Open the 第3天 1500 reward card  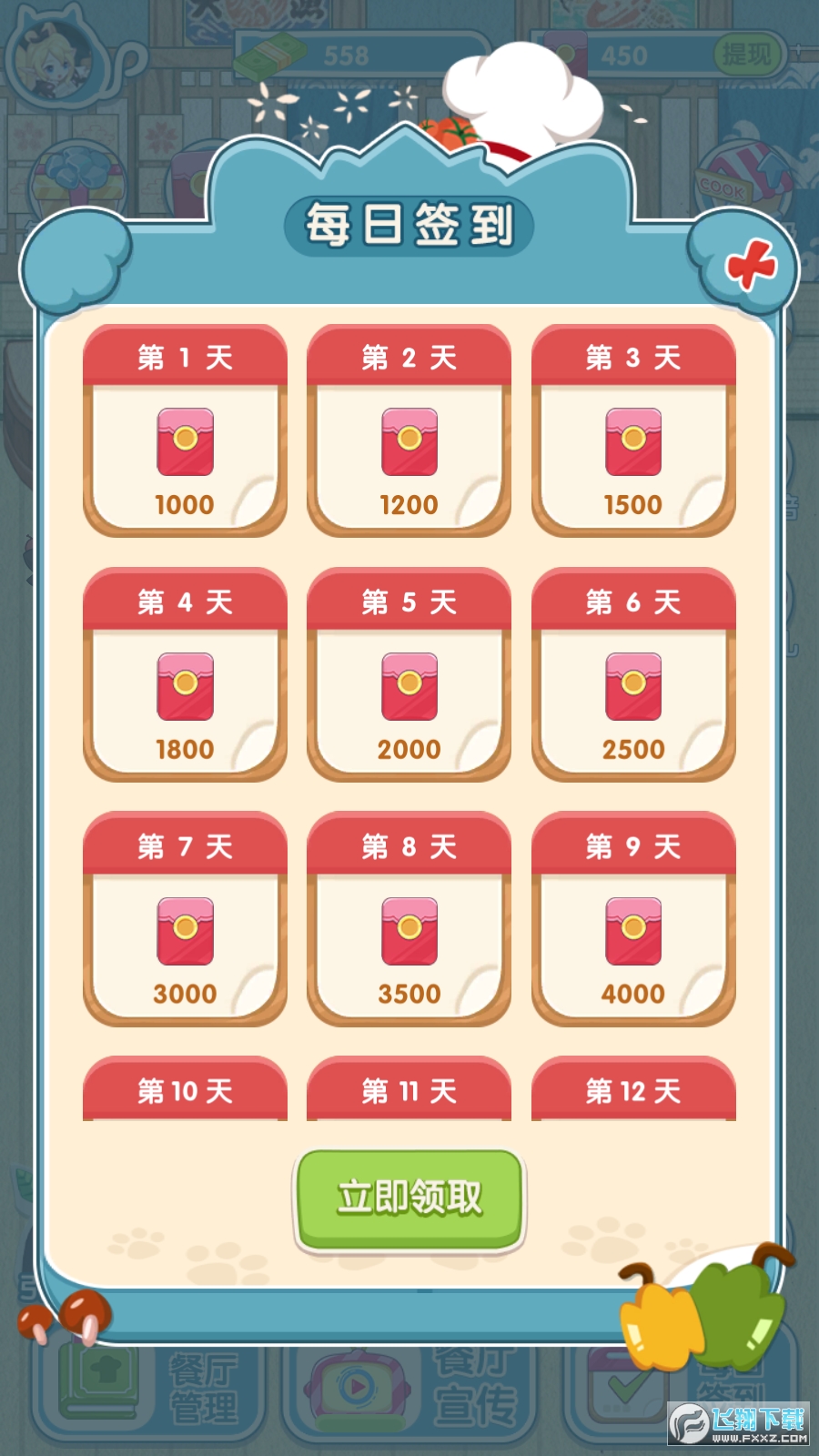tap(633, 431)
